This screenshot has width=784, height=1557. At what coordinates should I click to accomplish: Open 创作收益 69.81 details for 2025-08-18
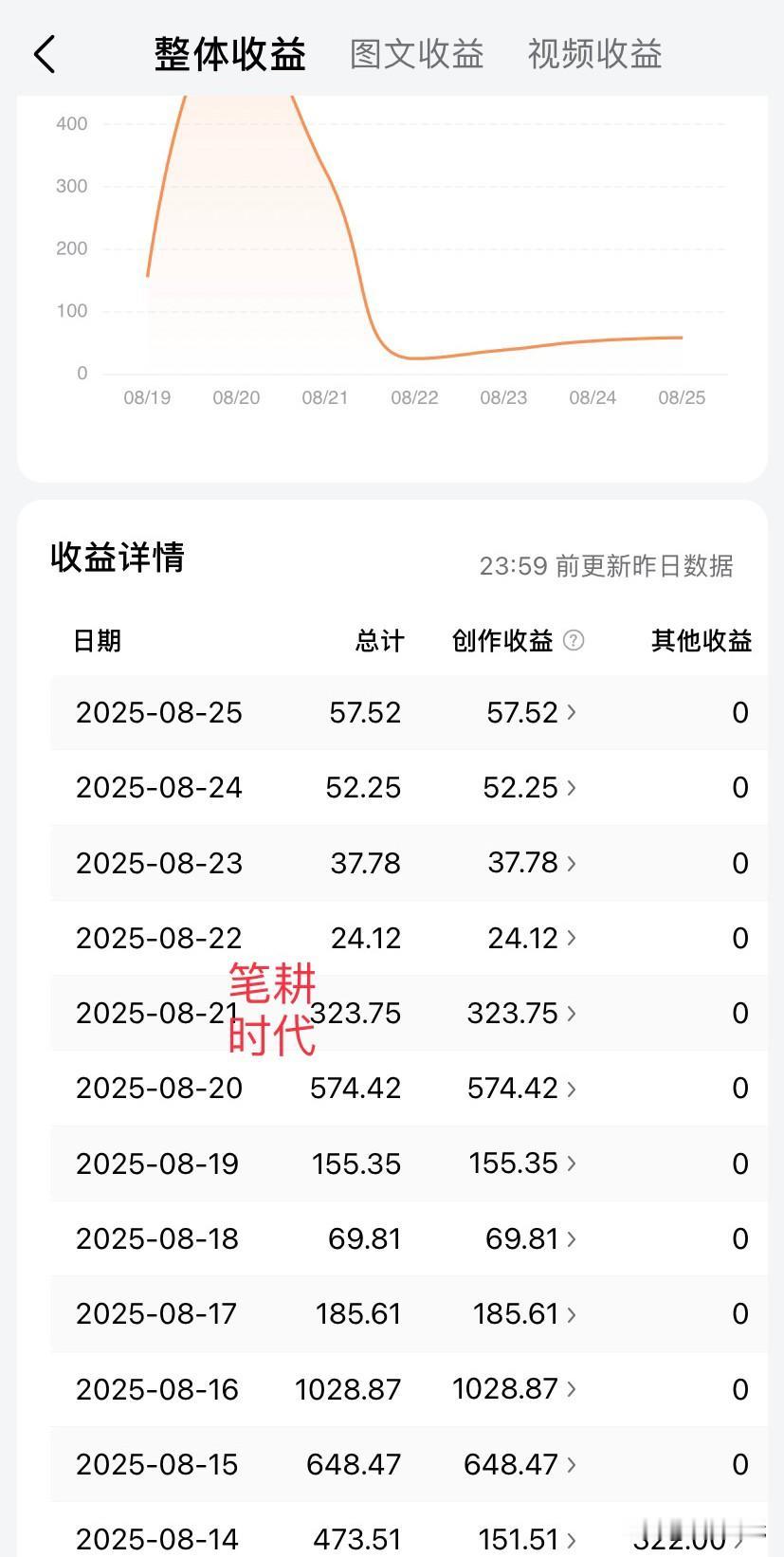click(x=531, y=1237)
